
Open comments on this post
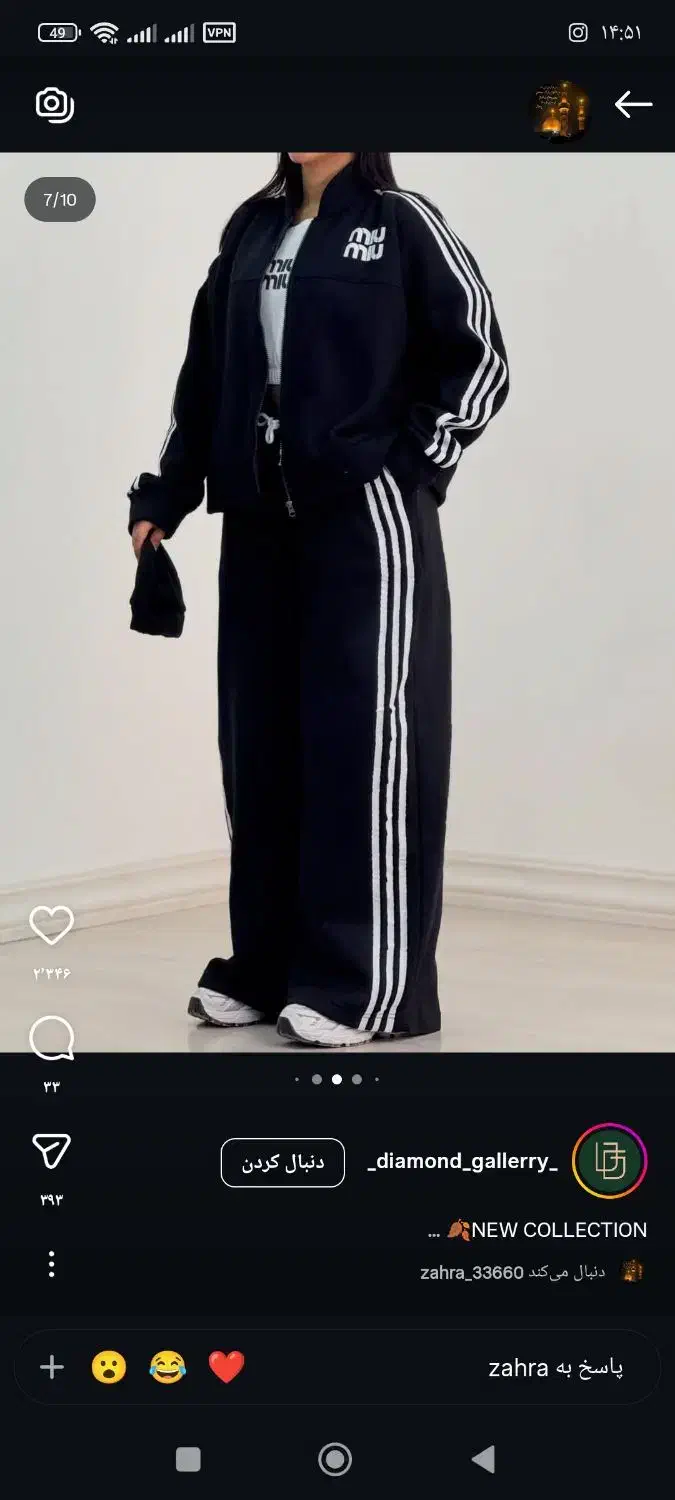pos(51,1040)
